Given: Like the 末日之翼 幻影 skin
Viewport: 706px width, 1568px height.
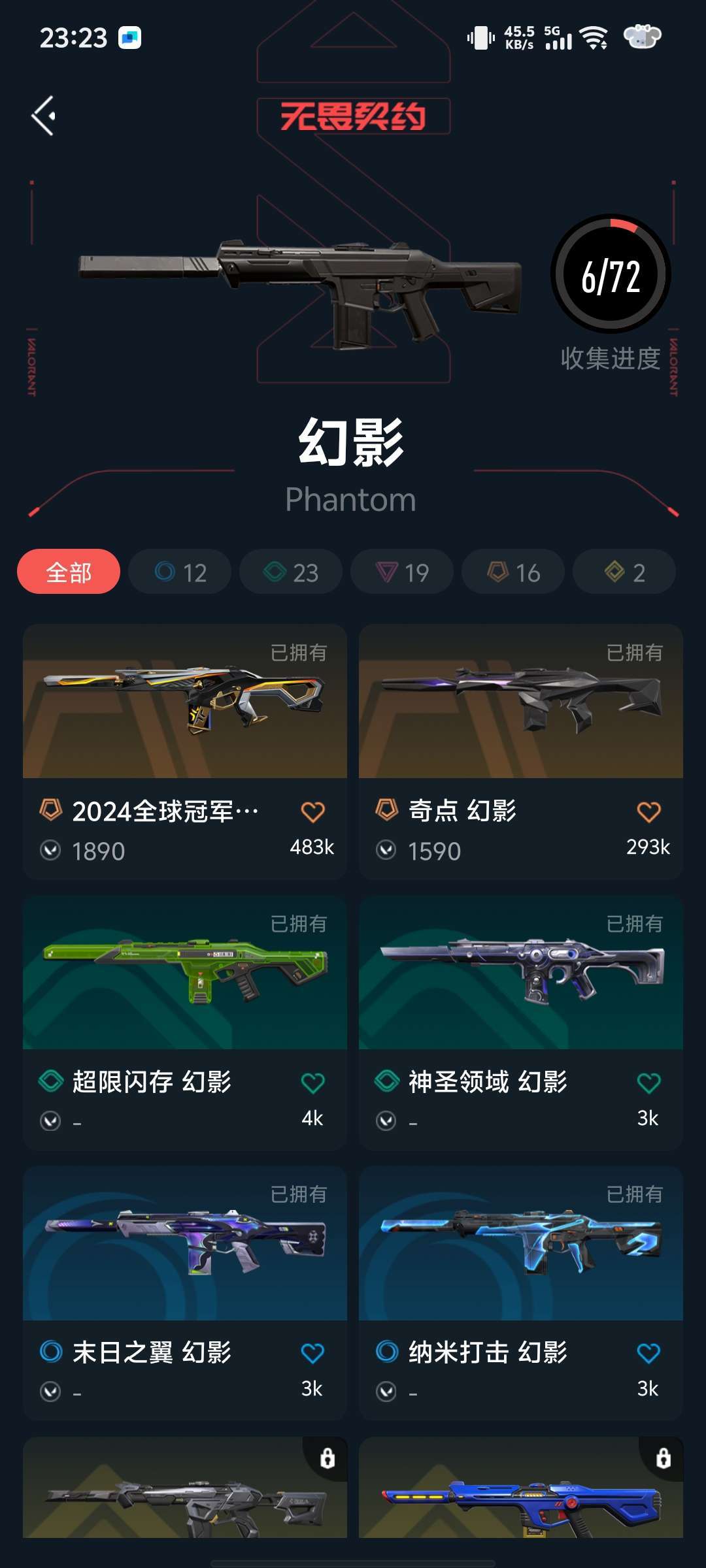Looking at the screenshot, I should pyautogui.click(x=312, y=1353).
